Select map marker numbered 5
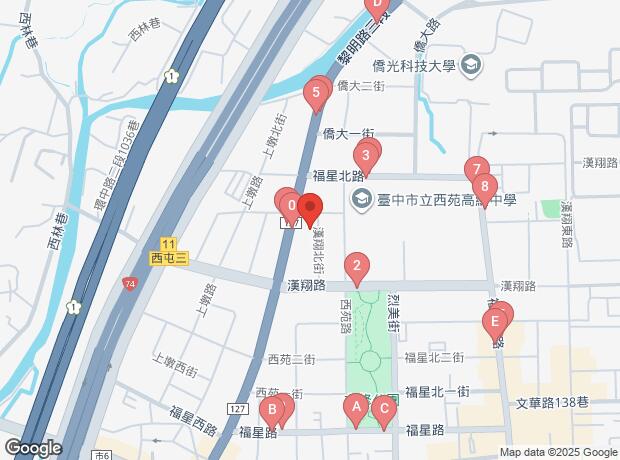This screenshot has height=460, width=620. pyautogui.click(x=316, y=97)
